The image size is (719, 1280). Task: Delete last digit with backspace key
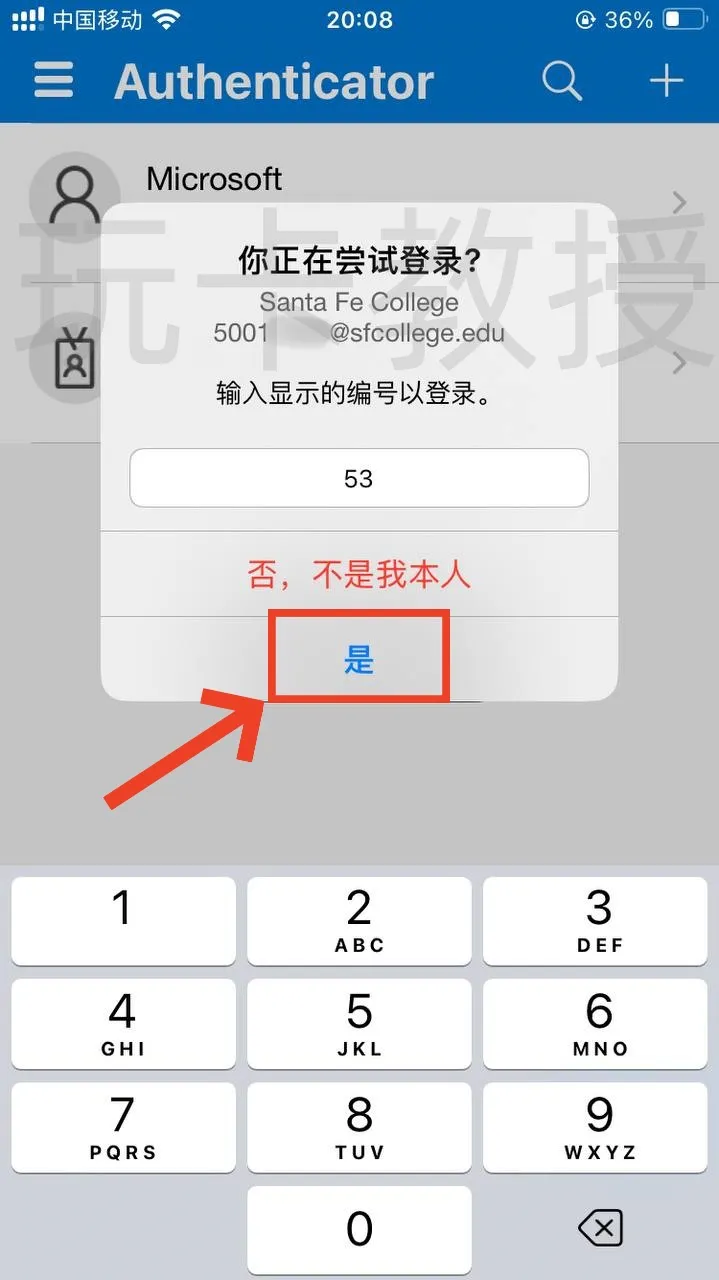[600, 1228]
